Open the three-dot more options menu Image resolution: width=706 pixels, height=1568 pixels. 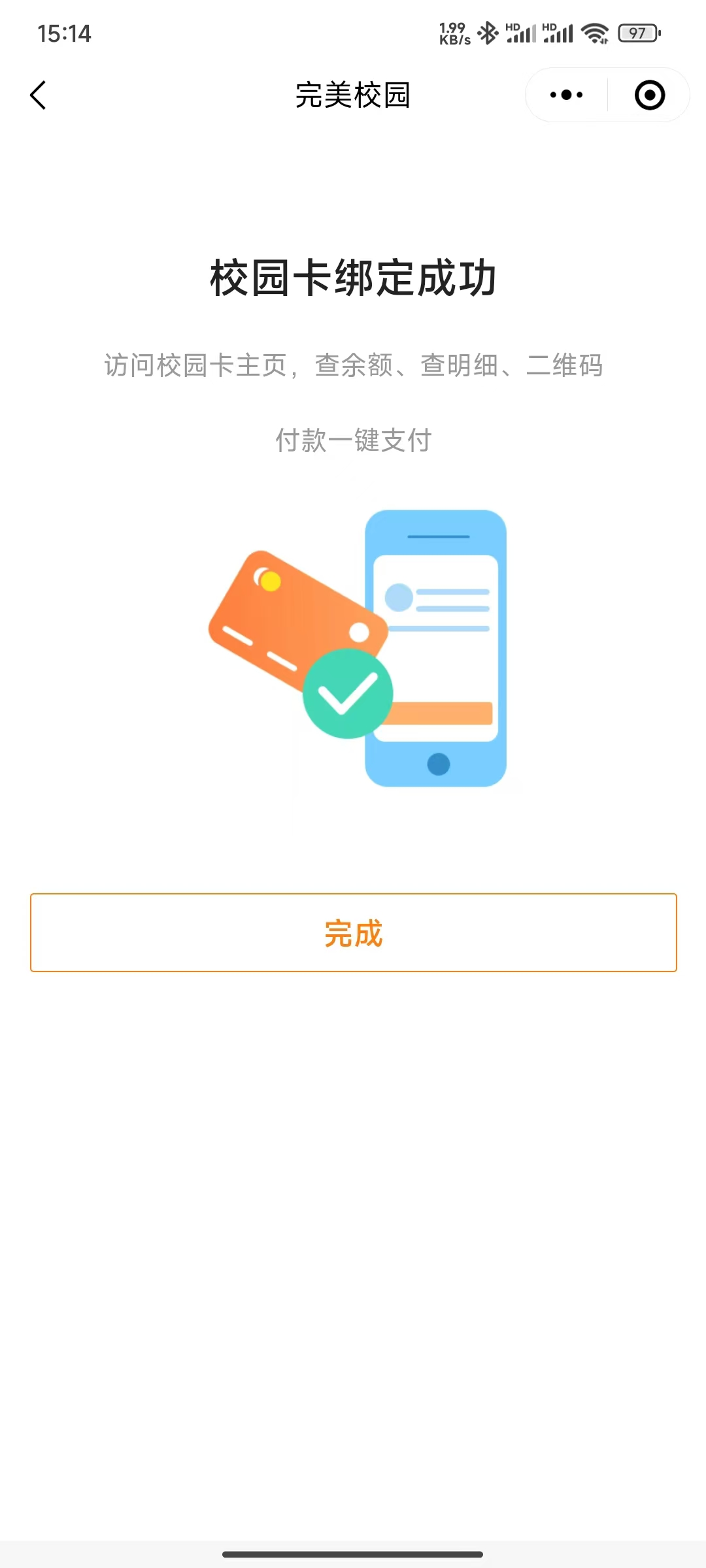click(566, 95)
